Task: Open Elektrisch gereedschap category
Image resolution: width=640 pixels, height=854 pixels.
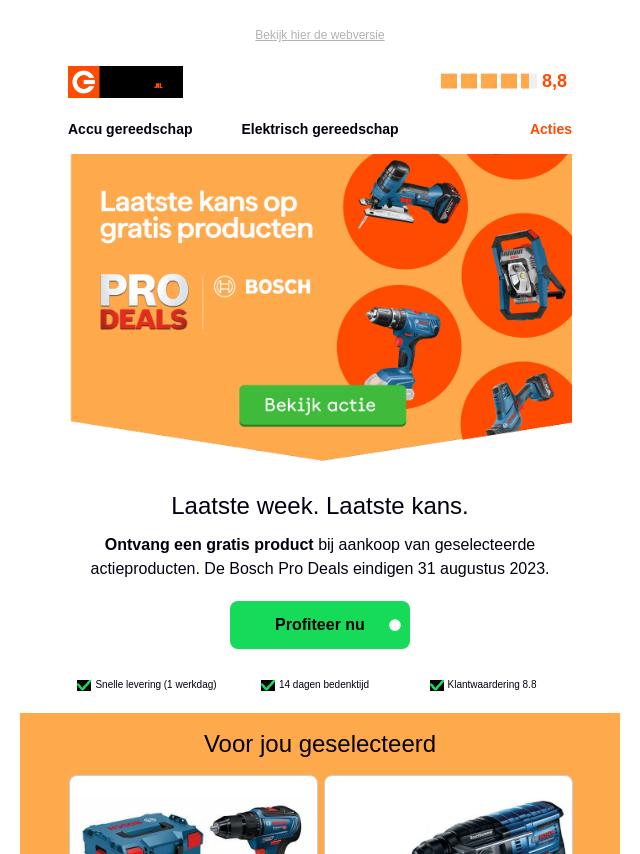Action: (319, 129)
